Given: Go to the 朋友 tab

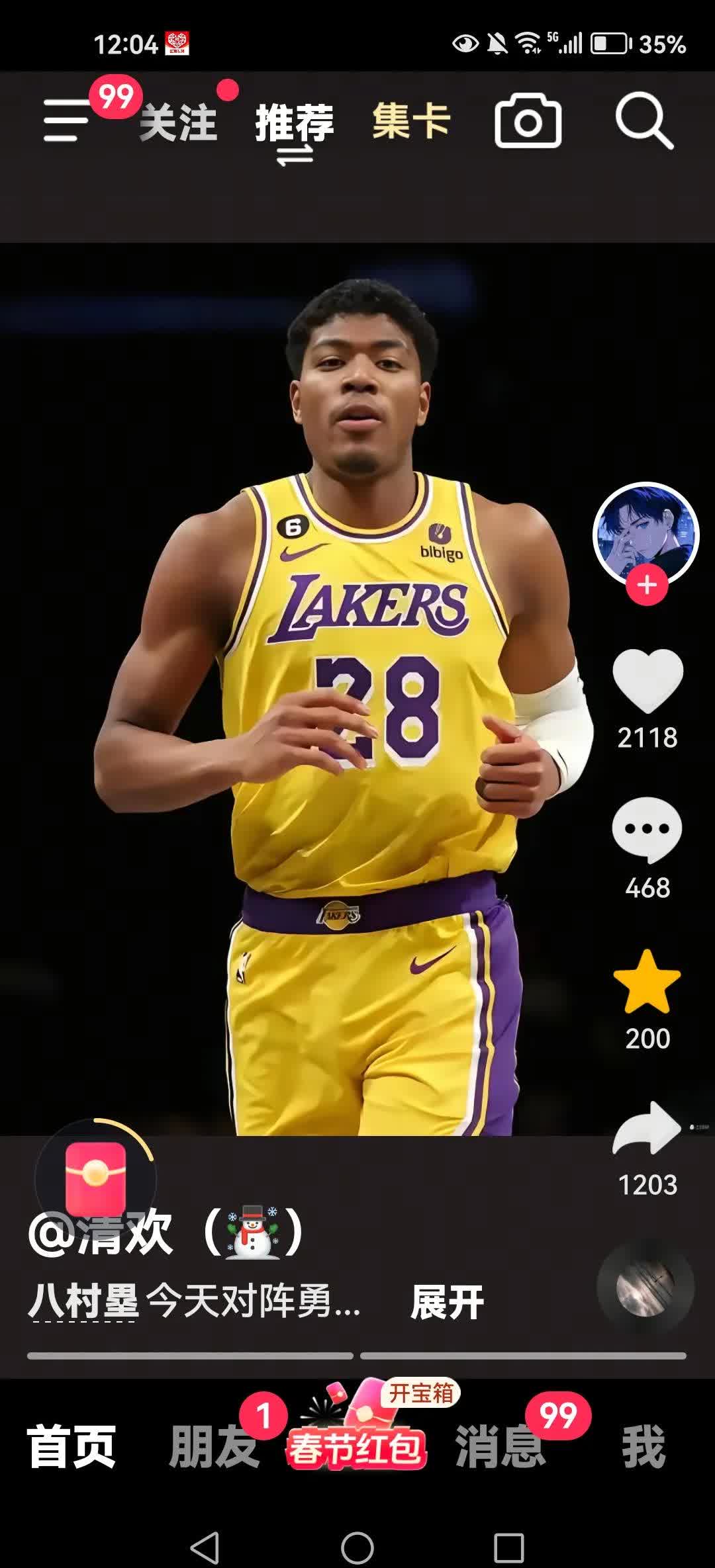Looking at the screenshot, I should (214, 1446).
